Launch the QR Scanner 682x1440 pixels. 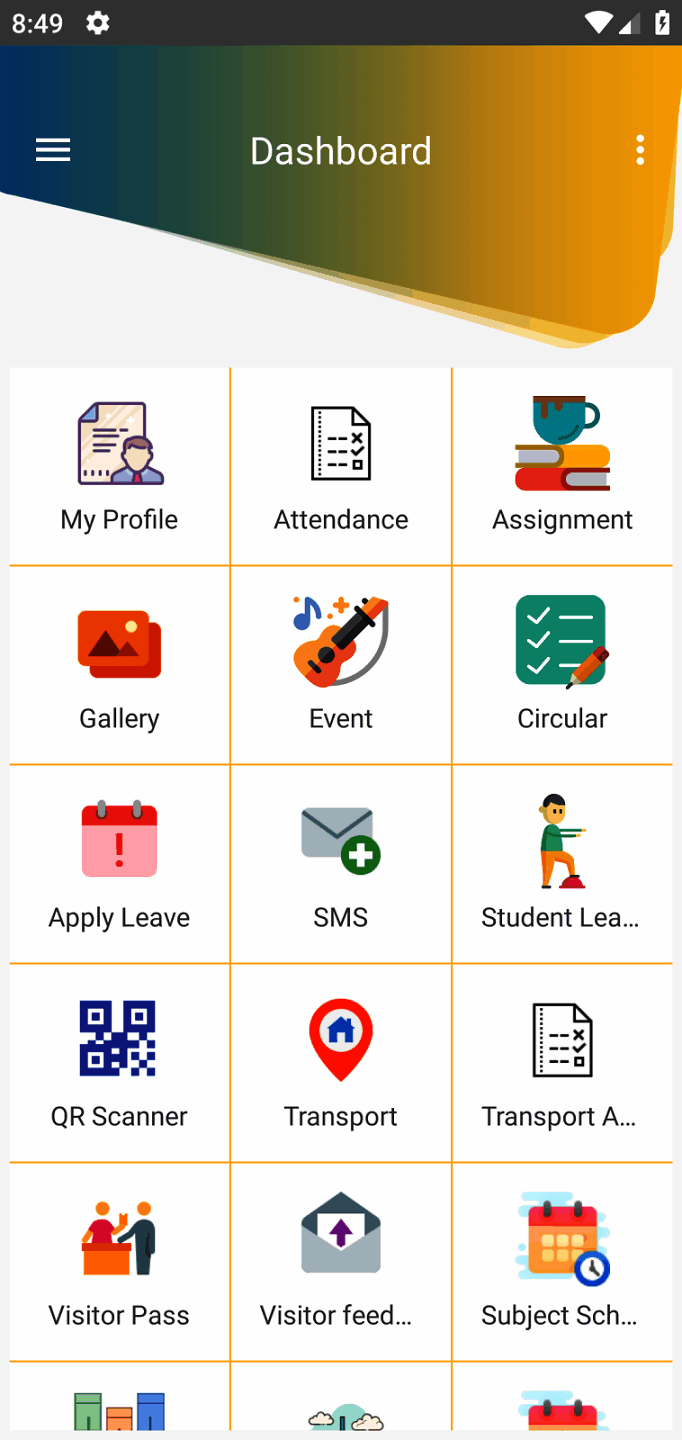point(120,1063)
